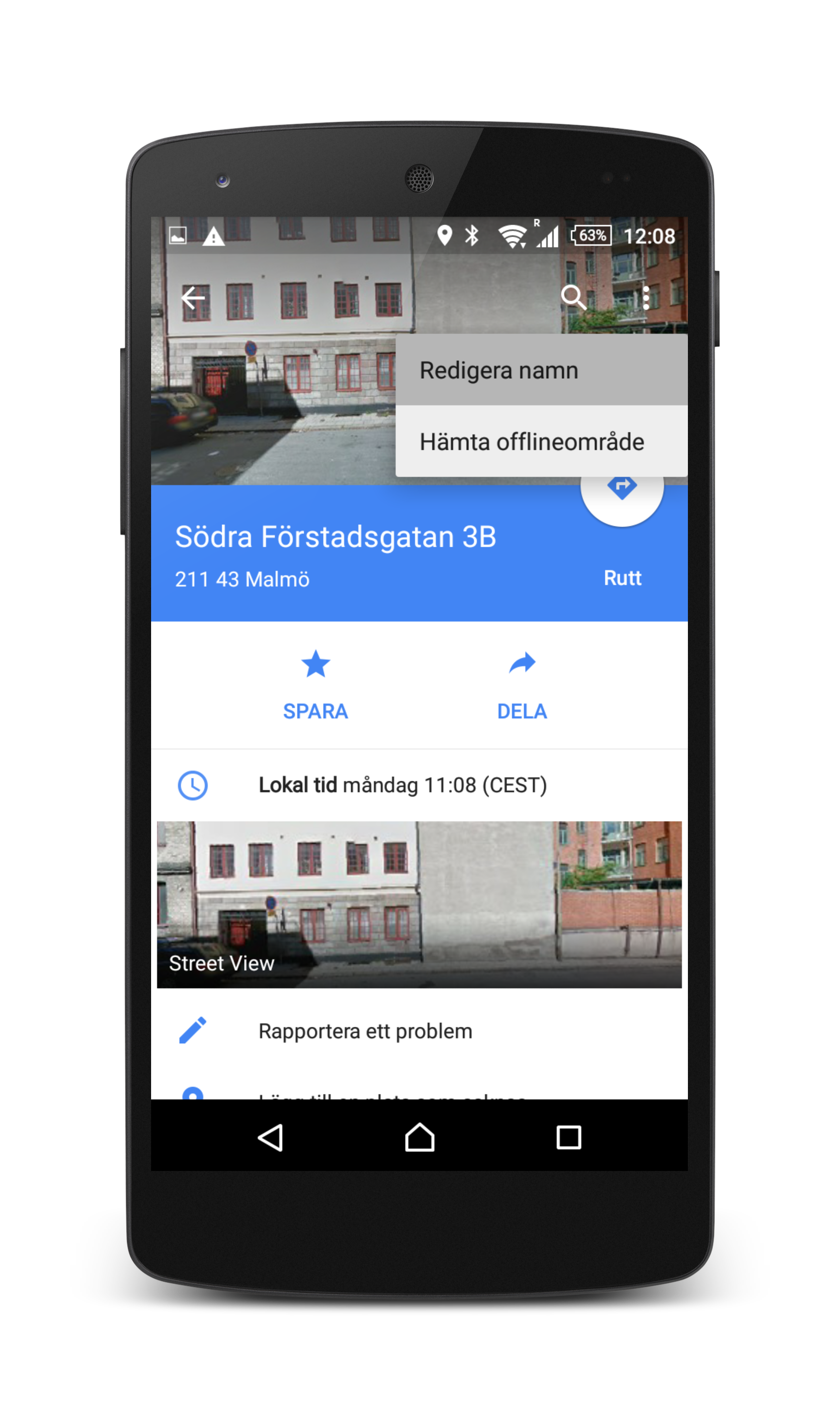Open recent apps square button
The height and width of the screenshot is (1420, 840).
pyautogui.click(x=568, y=1138)
